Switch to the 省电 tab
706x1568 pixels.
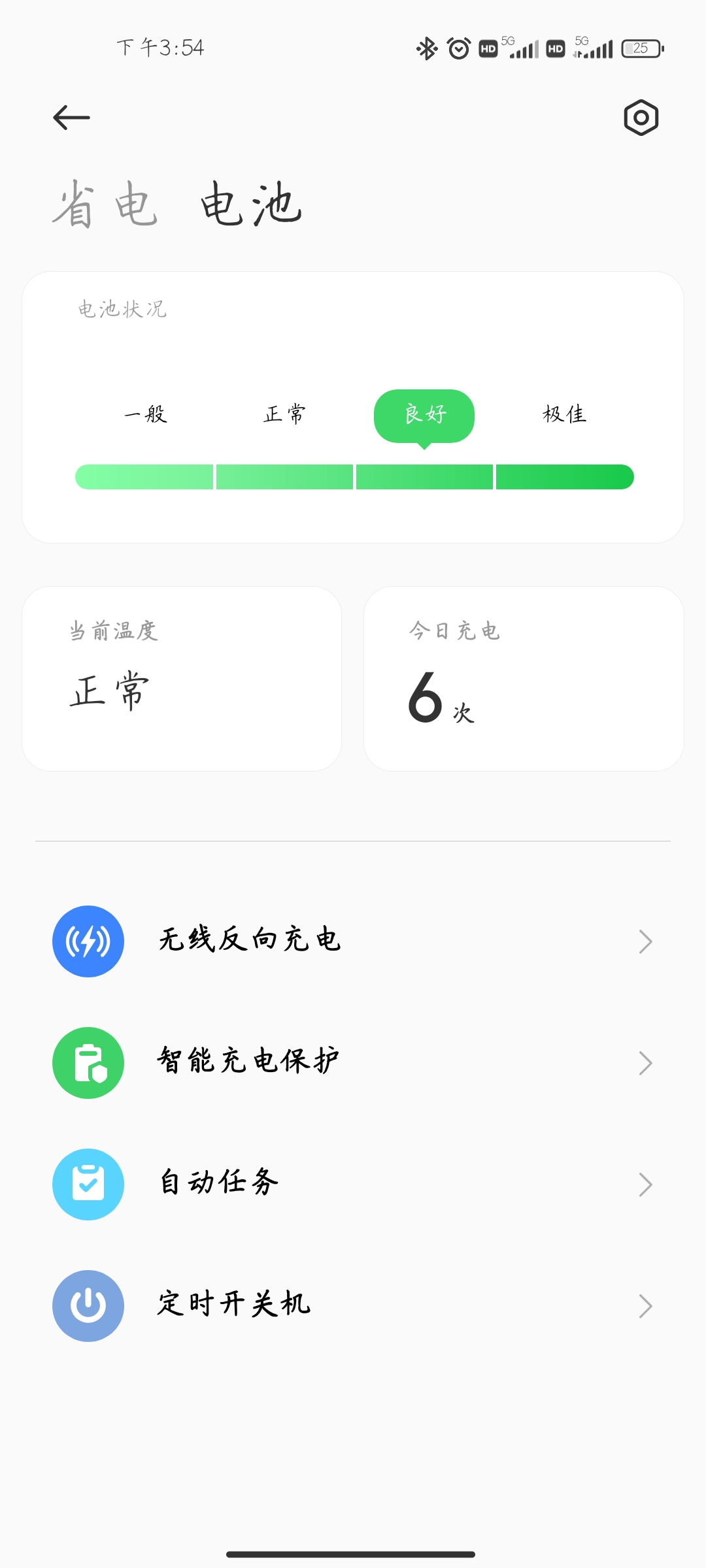105,204
